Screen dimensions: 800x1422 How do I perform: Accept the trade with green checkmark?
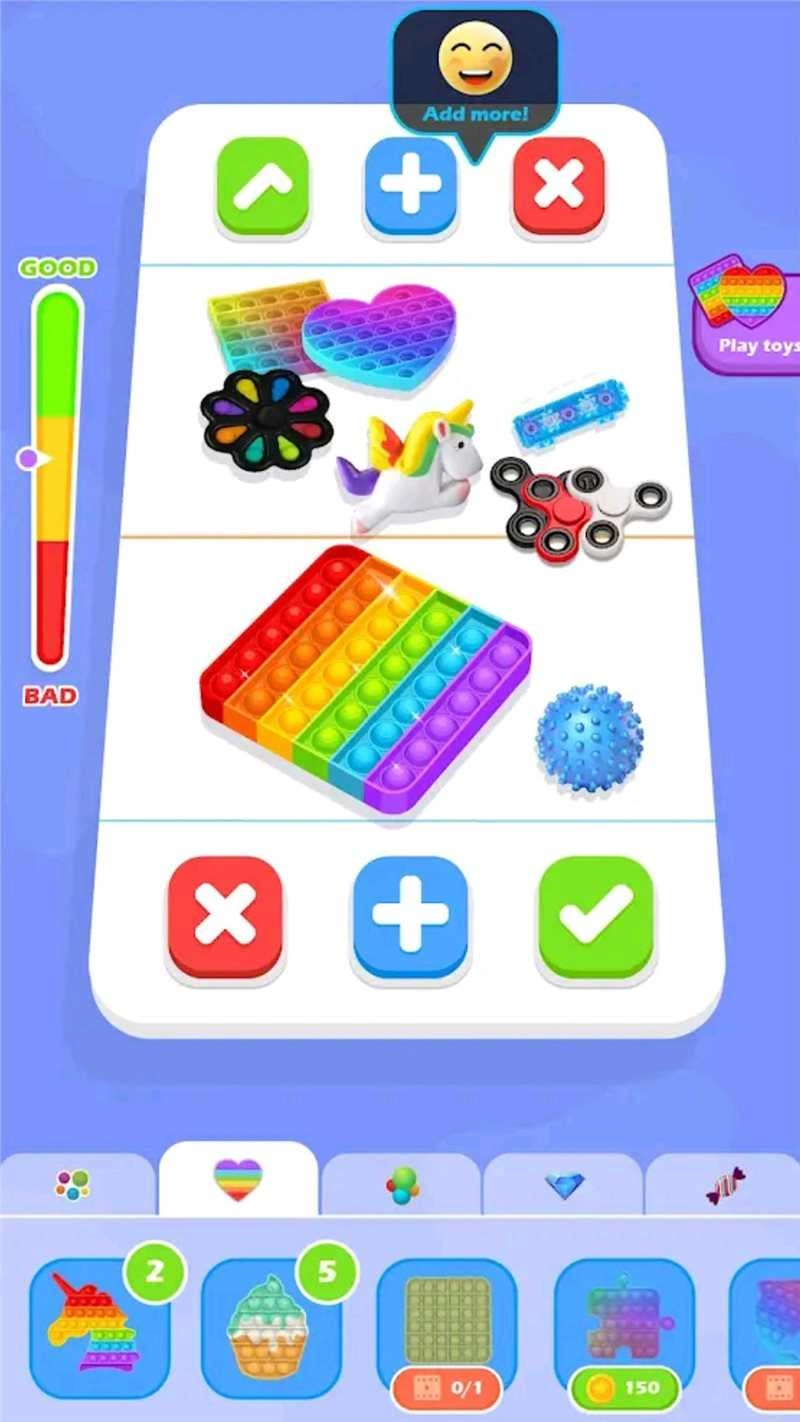(596, 915)
